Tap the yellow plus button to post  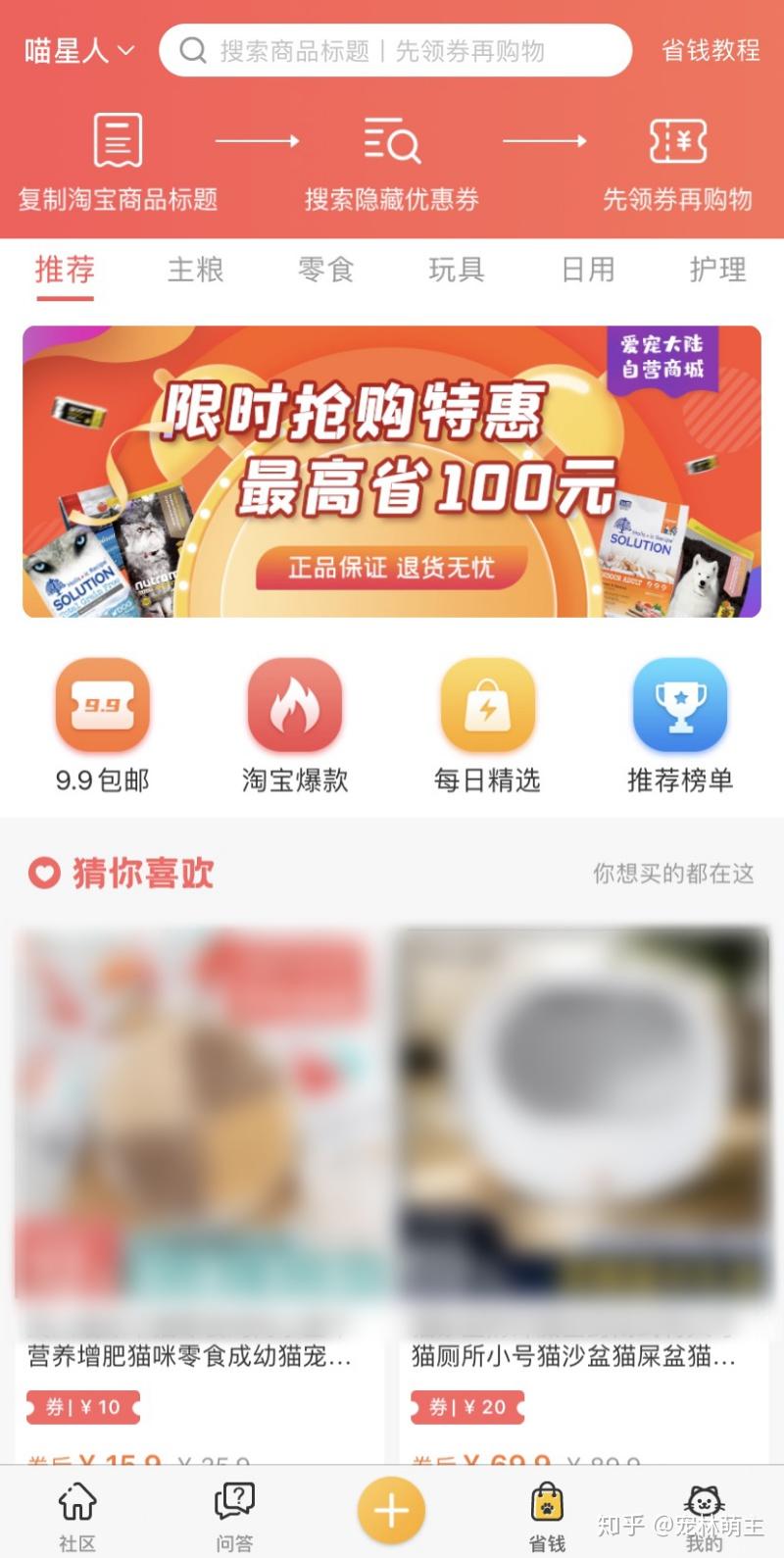391,1510
